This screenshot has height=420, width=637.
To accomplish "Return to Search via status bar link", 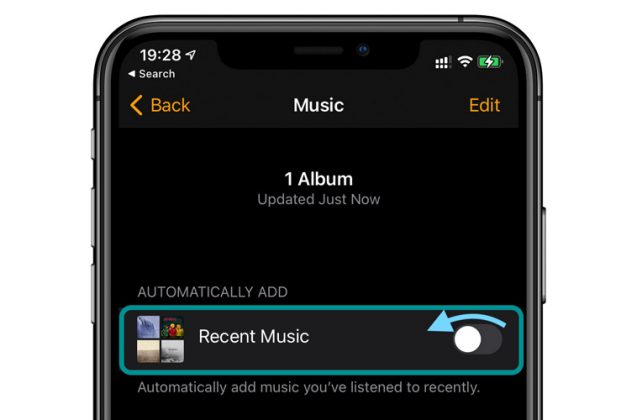I will [x=152, y=74].
